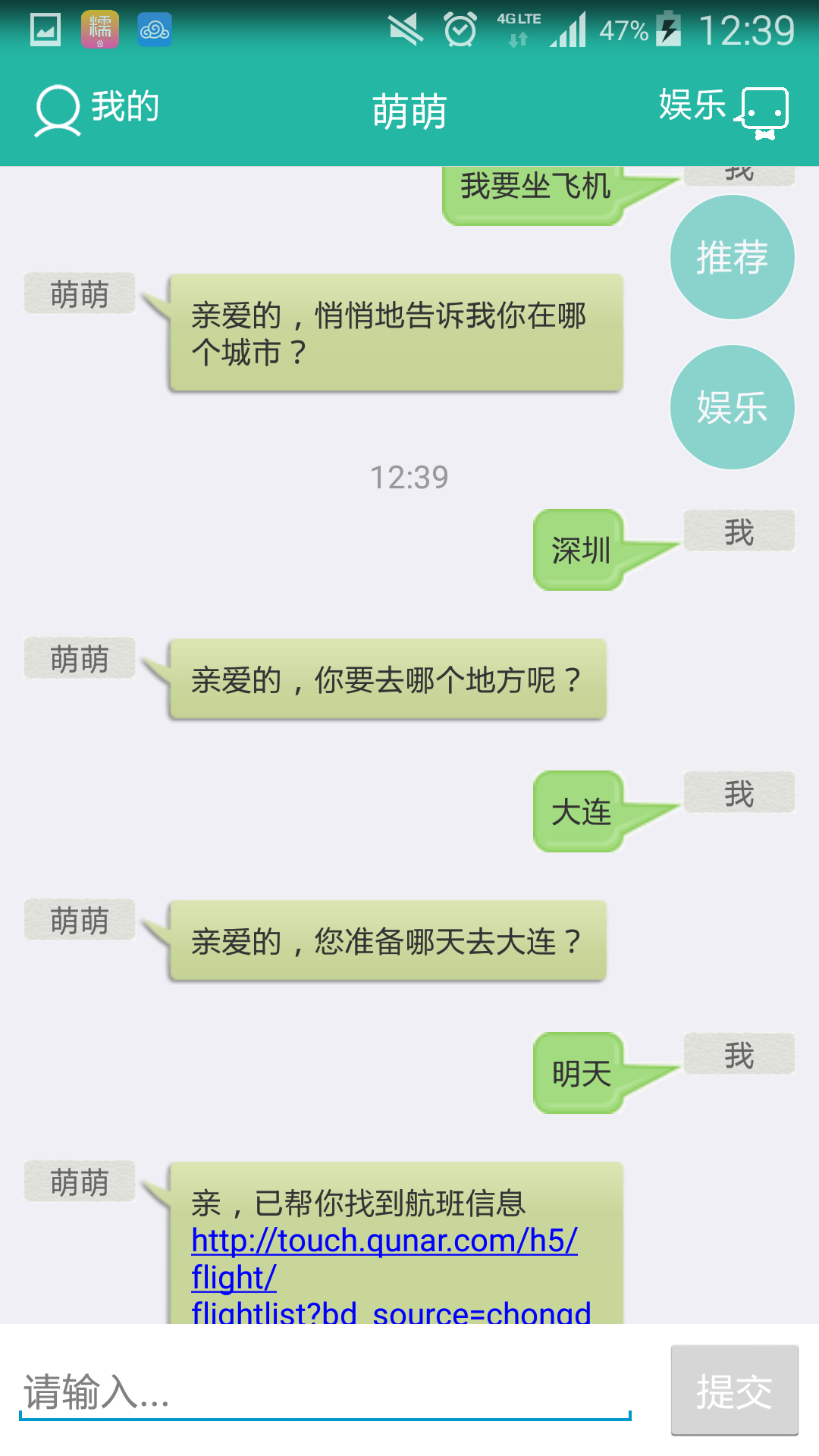Open the 我的 profile section
The image size is (819, 1456).
[97, 110]
